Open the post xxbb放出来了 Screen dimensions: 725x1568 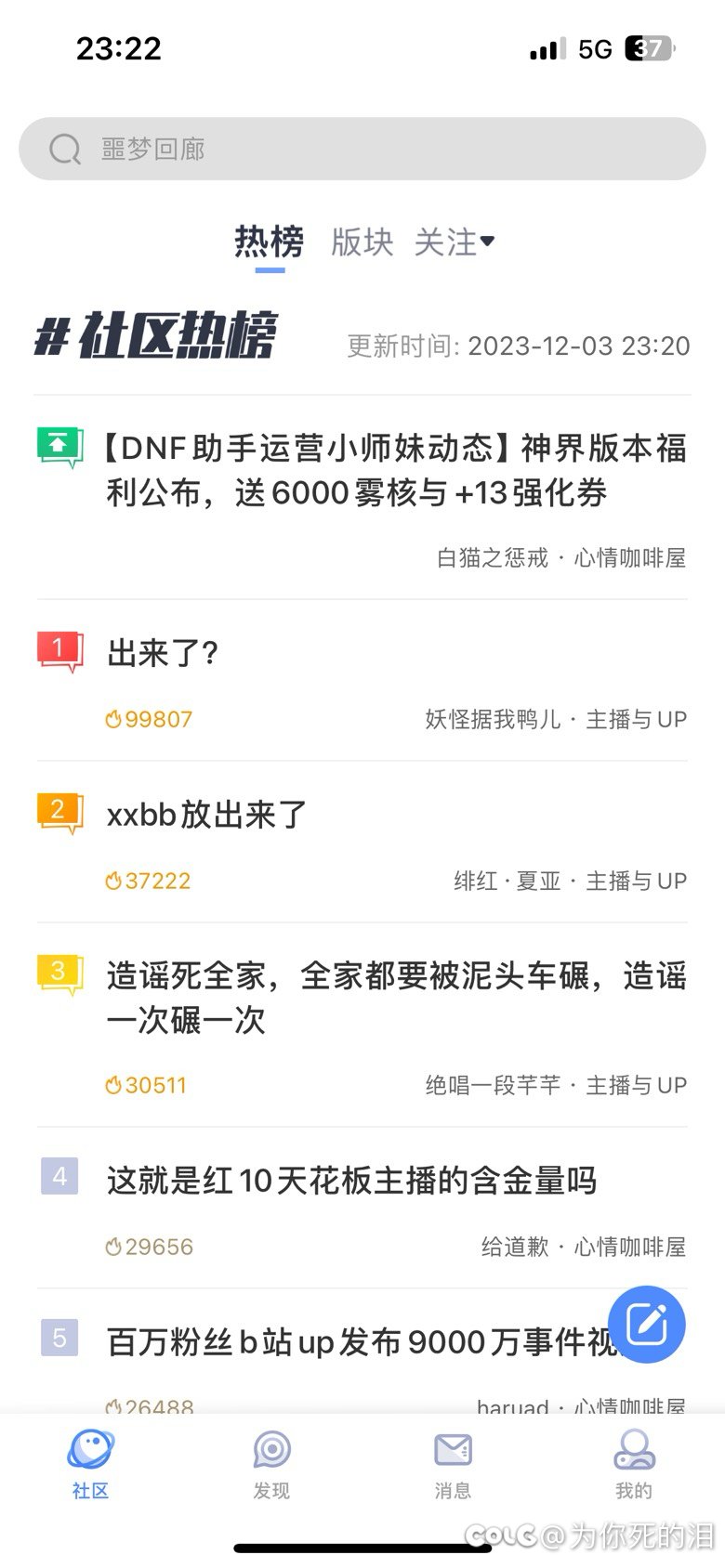coord(362,843)
